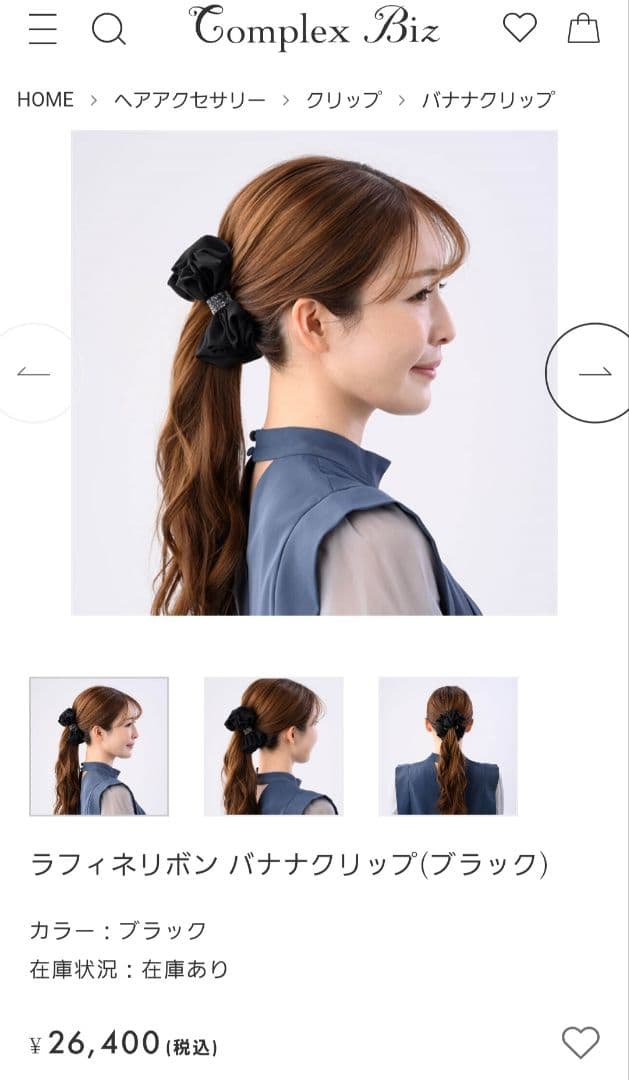629x1080 pixels.
Task: Open the hamburger menu
Action: tap(43, 29)
